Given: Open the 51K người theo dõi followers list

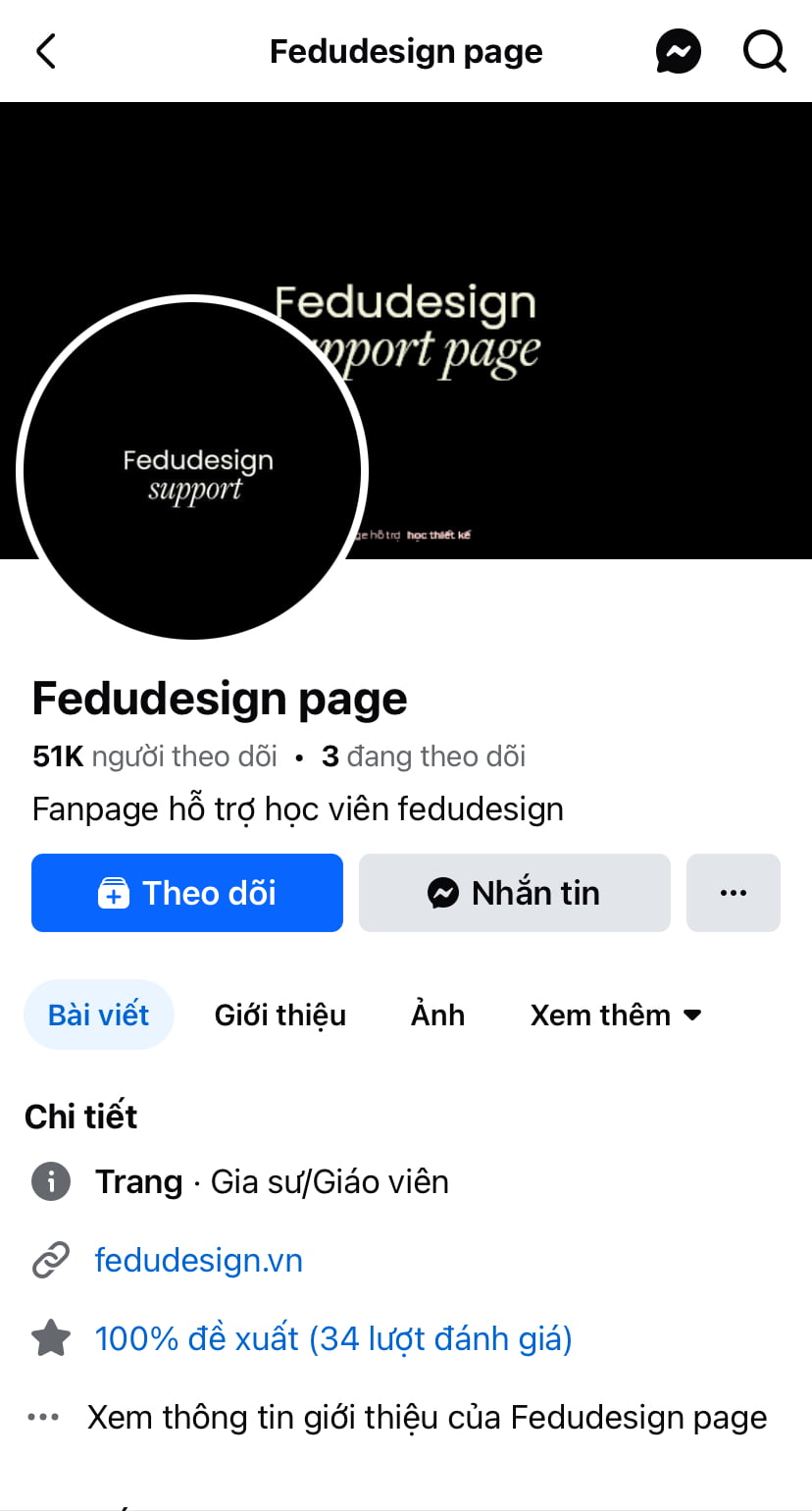Looking at the screenshot, I should tap(155, 756).
